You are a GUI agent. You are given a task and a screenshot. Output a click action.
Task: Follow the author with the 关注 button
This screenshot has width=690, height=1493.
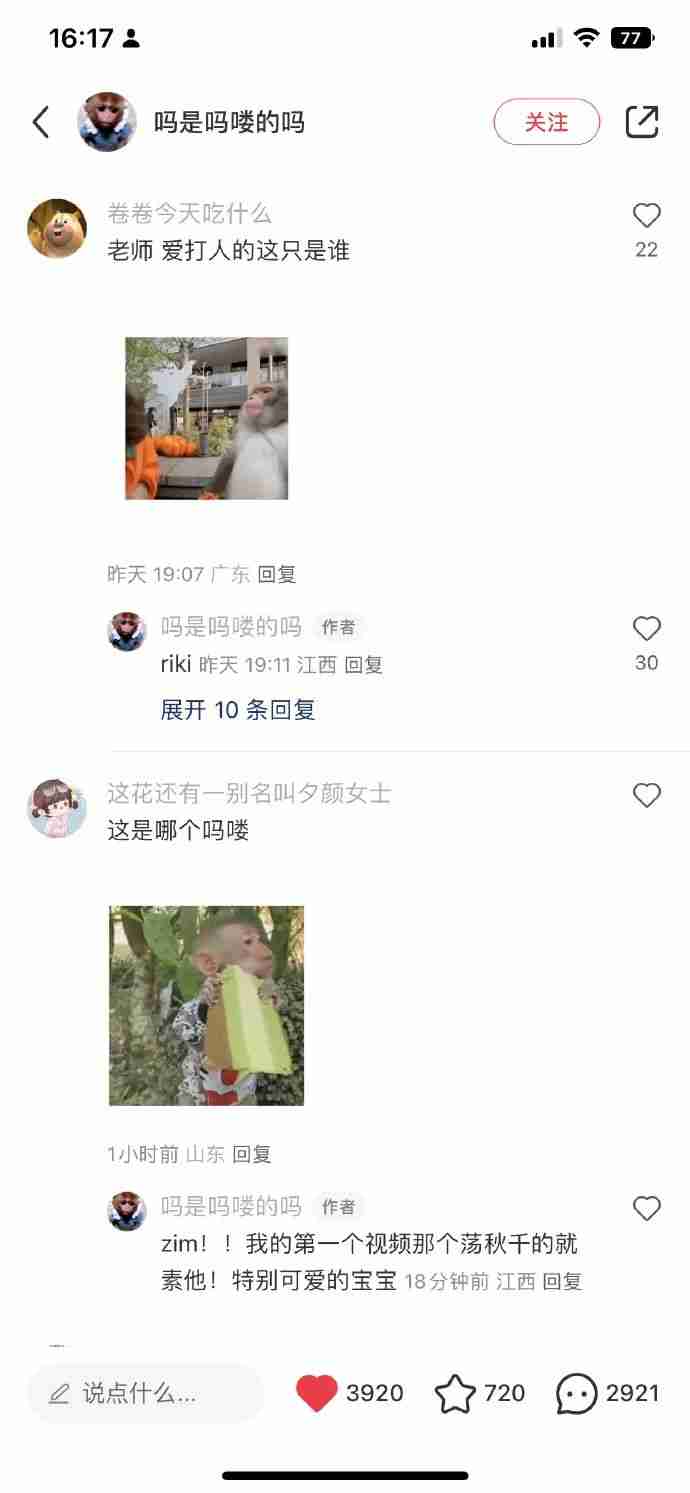(546, 123)
